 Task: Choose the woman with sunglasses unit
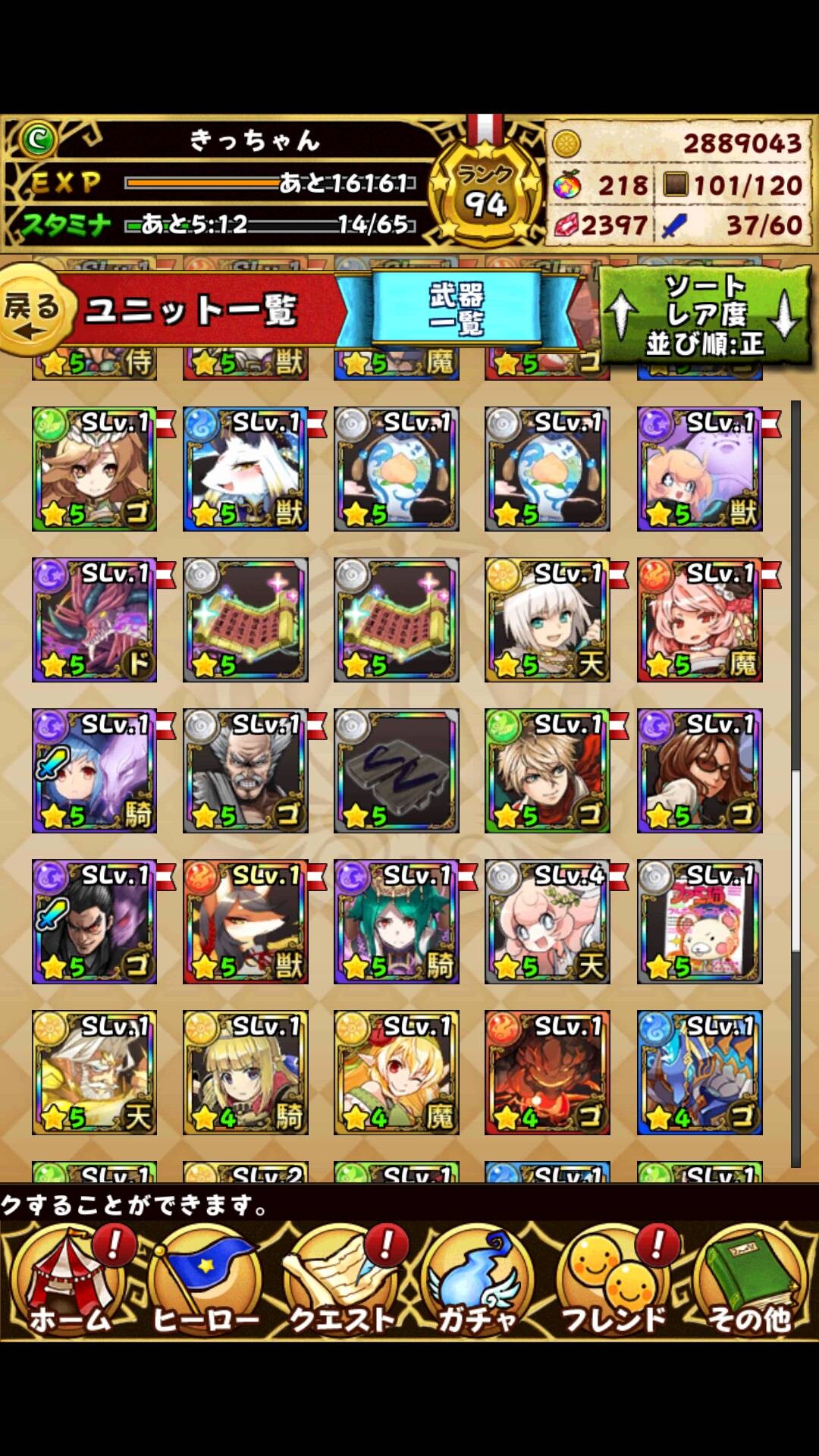[x=699, y=770]
